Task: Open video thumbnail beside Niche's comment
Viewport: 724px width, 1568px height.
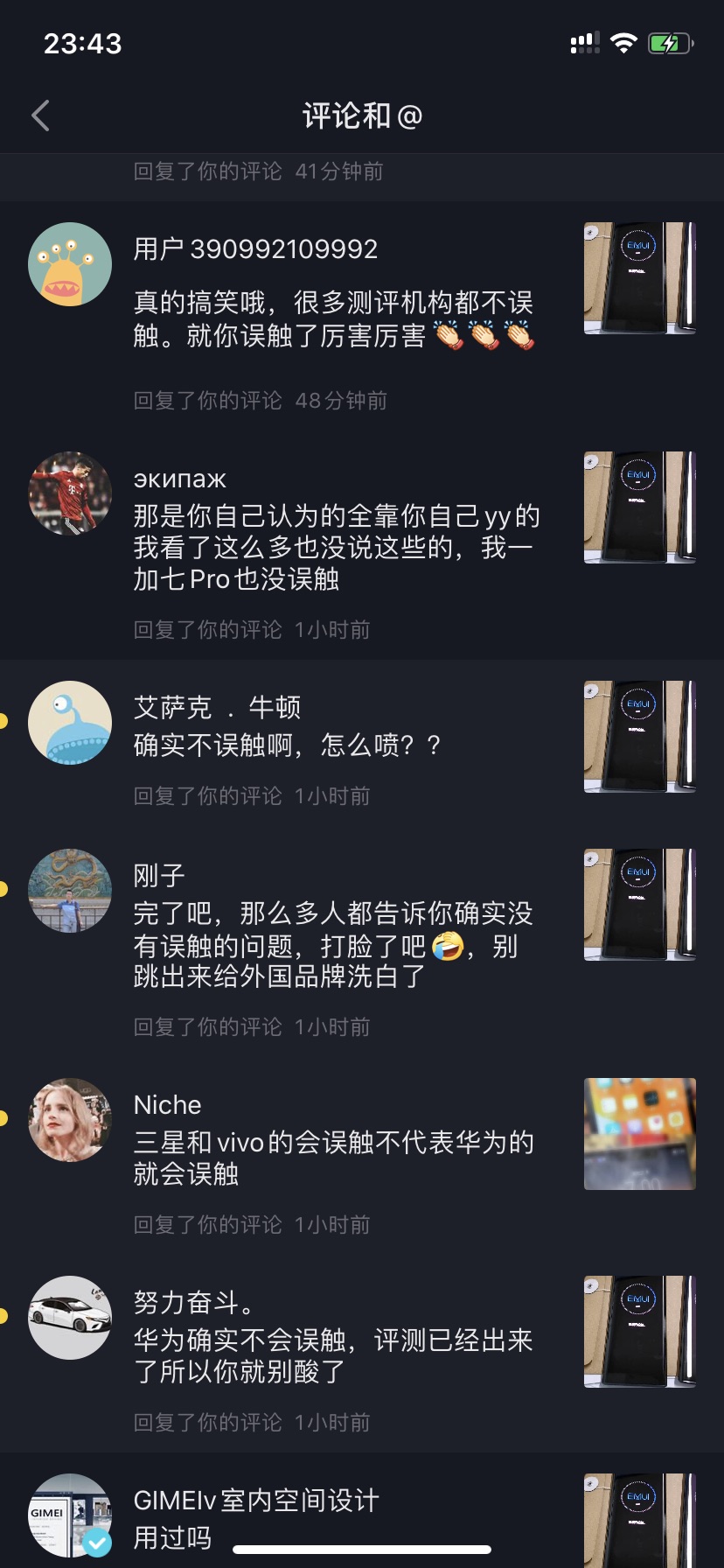Action: (x=640, y=1134)
